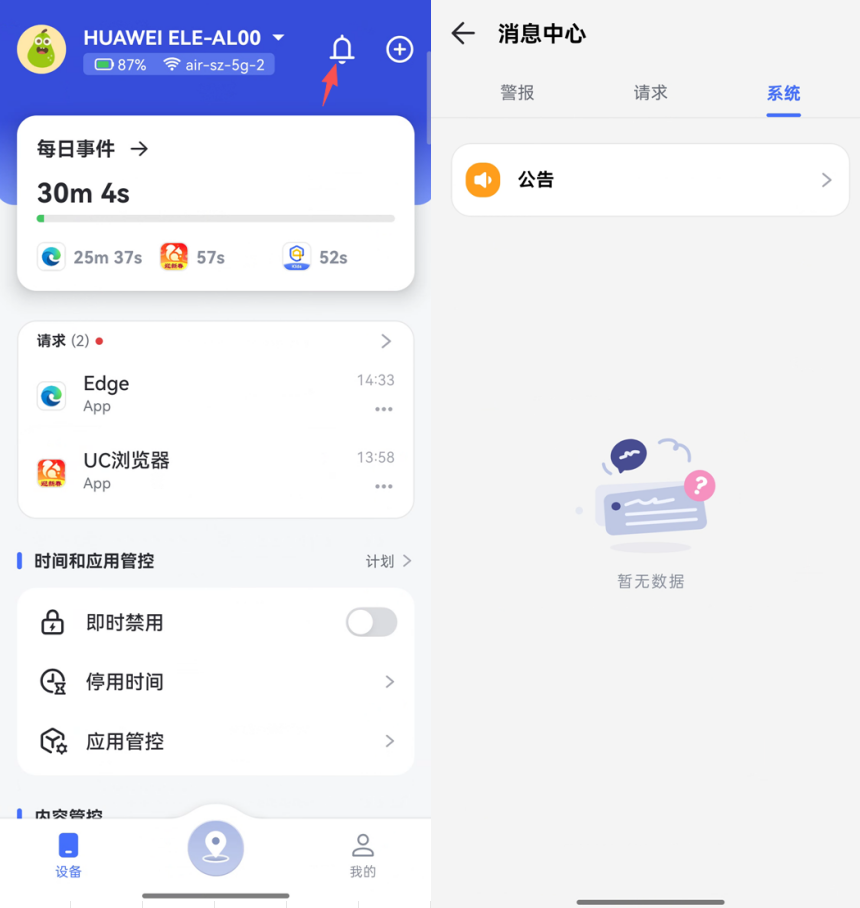Open 每日事件 daily events via the arrow
The image size is (860, 908).
[139, 148]
